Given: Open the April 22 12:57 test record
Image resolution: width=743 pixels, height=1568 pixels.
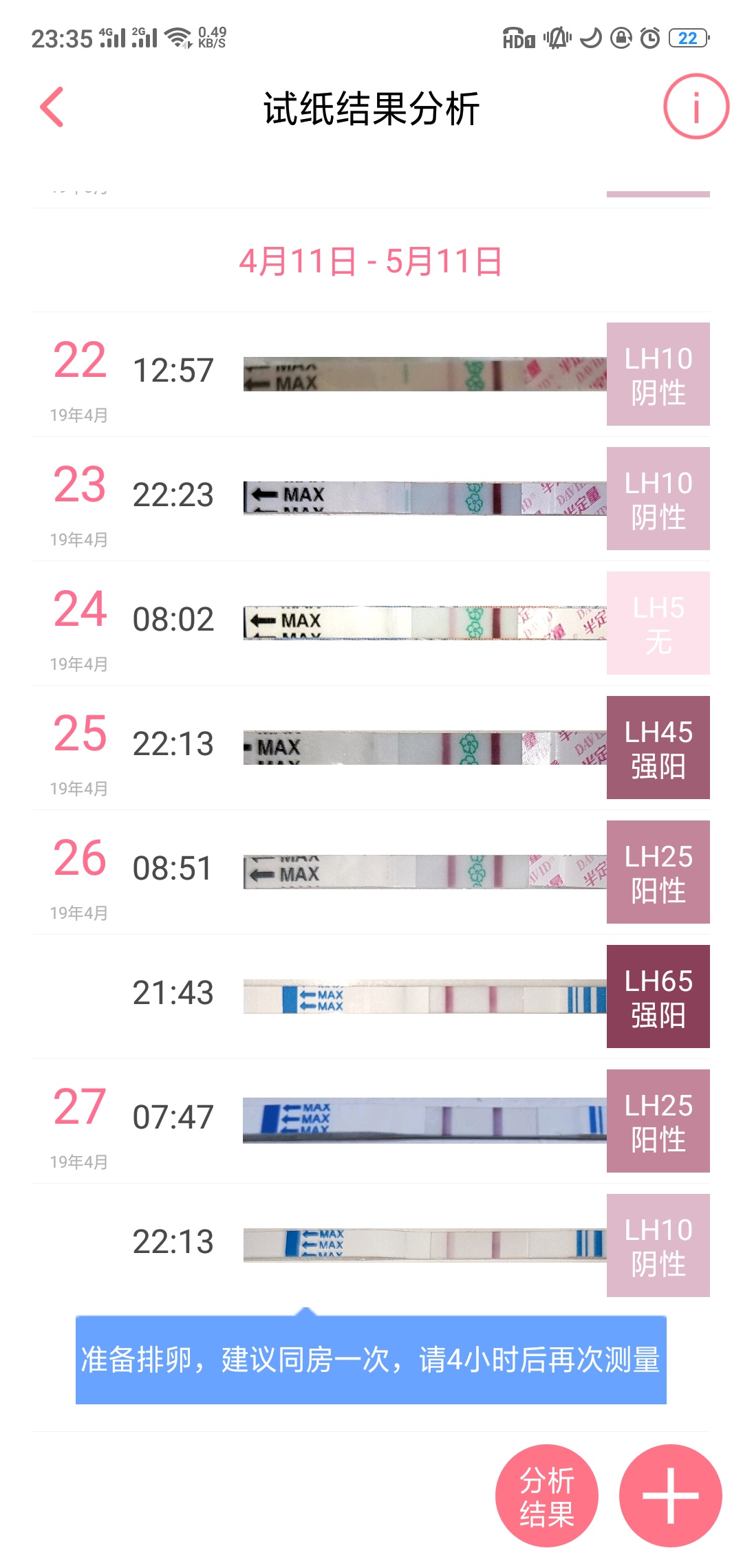Looking at the screenshot, I should tap(371, 374).
